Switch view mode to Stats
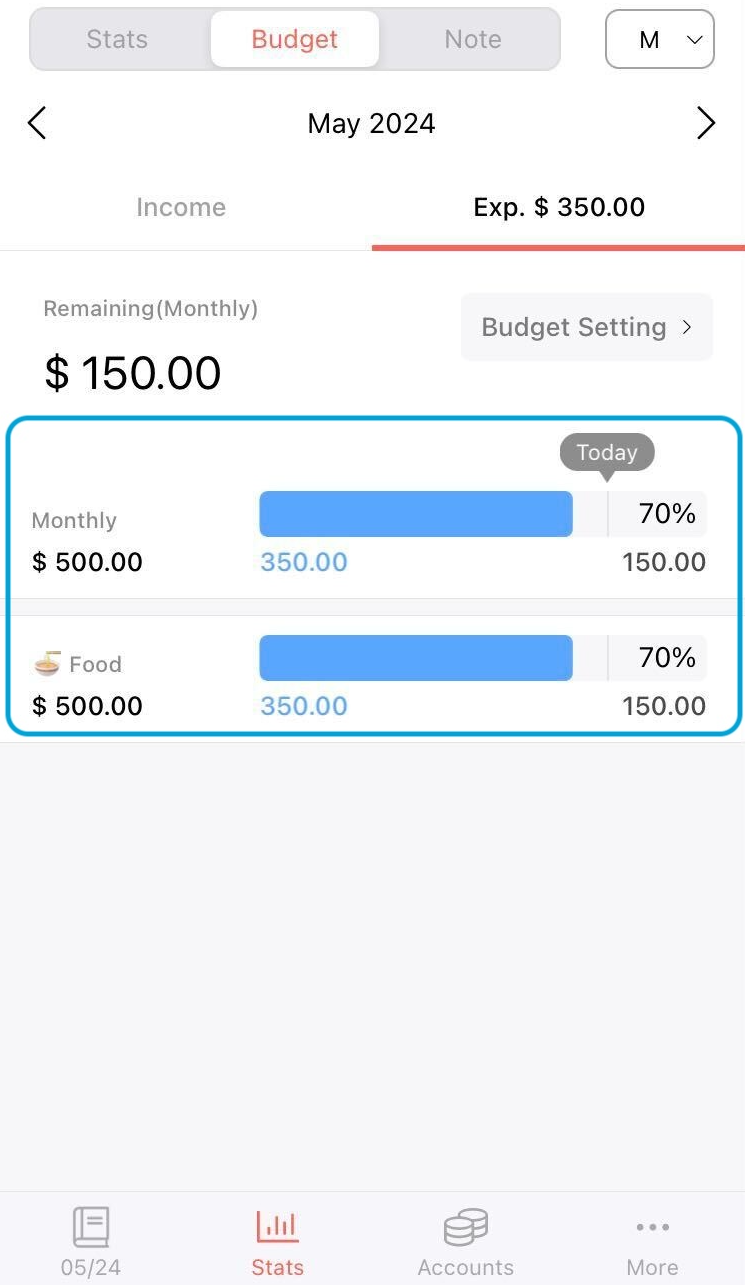The height and width of the screenshot is (1285, 745). tap(116, 39)
